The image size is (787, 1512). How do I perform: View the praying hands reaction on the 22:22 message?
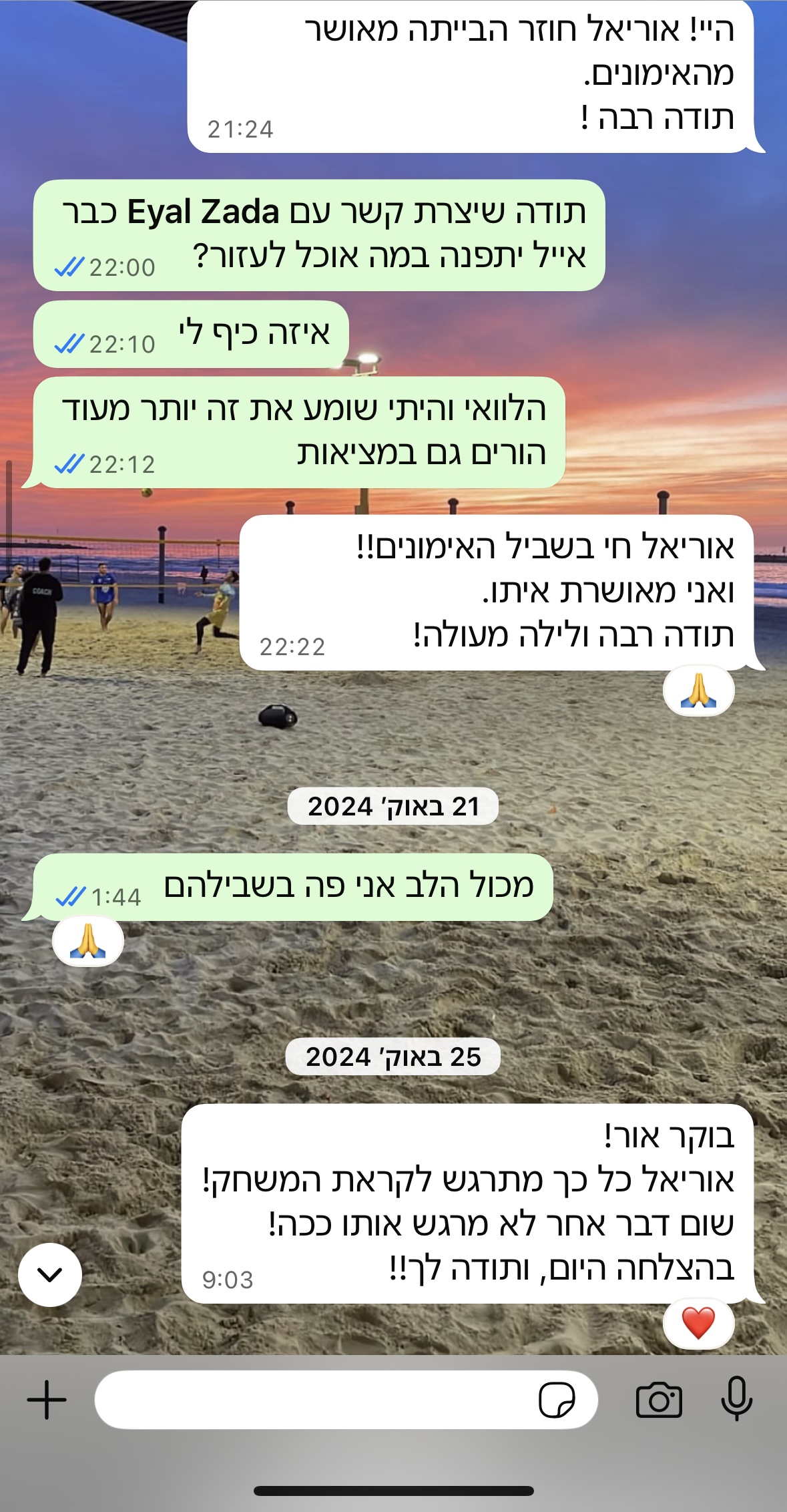pos(698,691)
